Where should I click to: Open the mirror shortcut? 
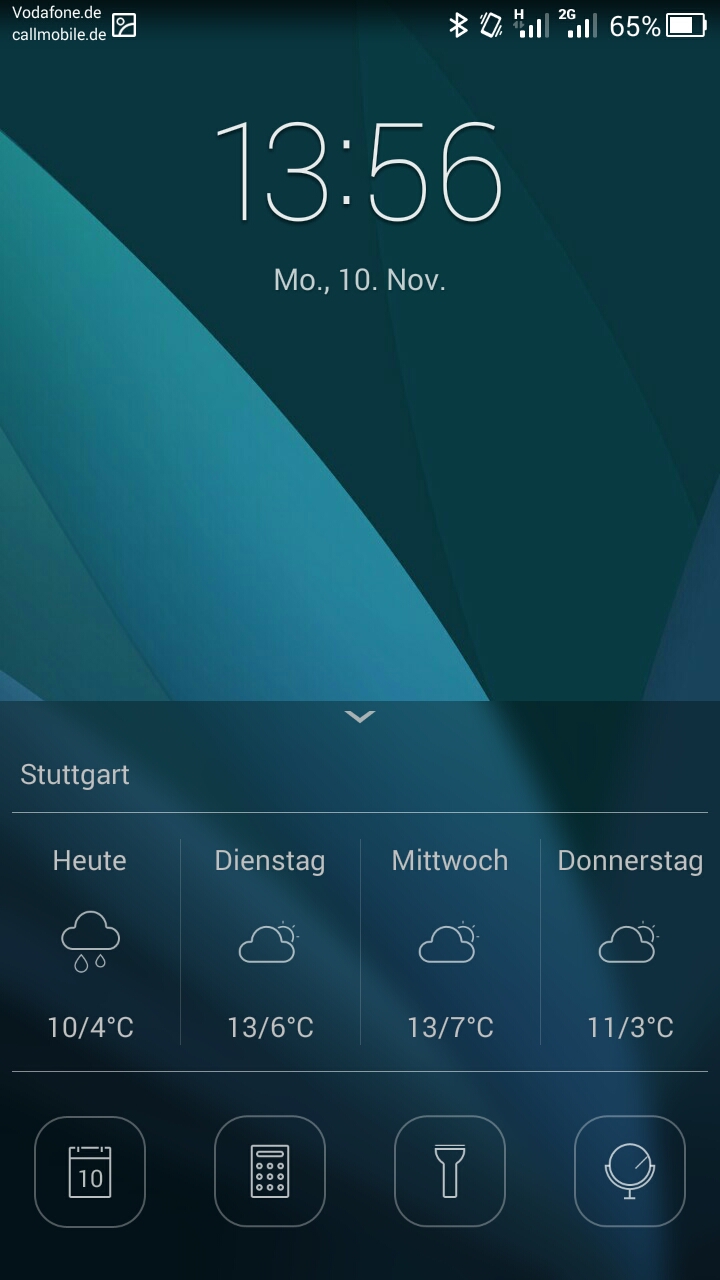[x=630, y=1171]
